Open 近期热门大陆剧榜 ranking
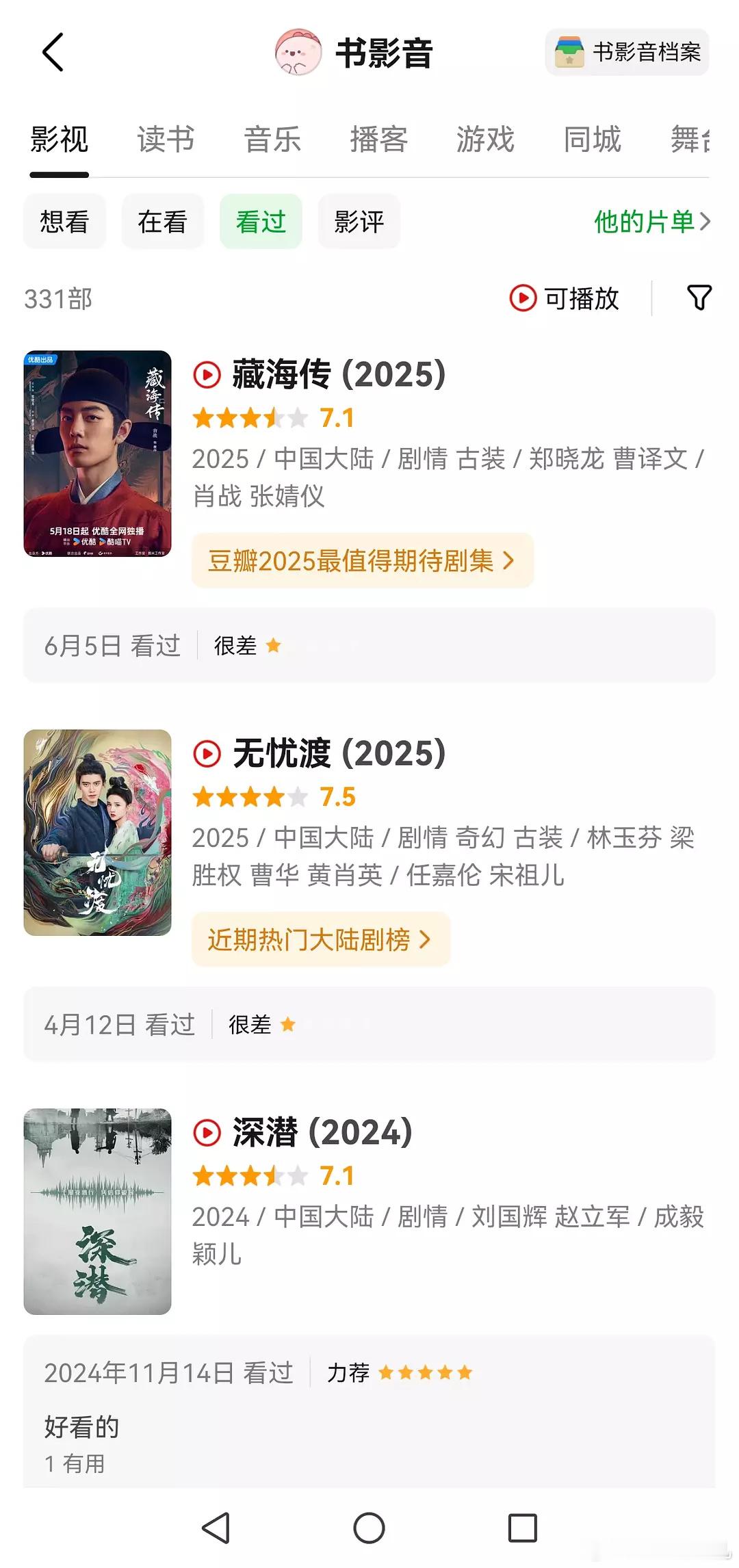This screenshot has height=1568, width=739. coord(320,939)
